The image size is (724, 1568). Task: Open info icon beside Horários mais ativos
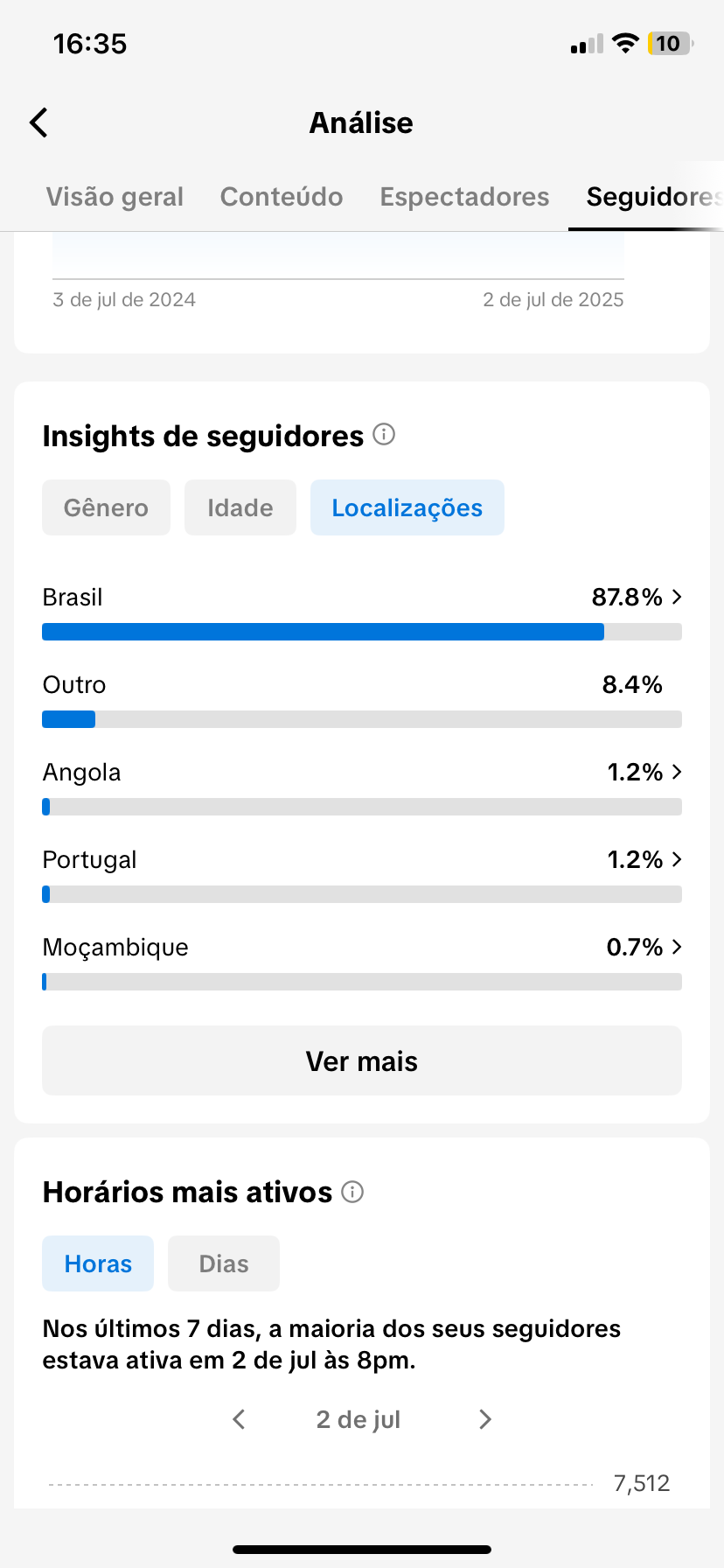(x=352, y=1192)
